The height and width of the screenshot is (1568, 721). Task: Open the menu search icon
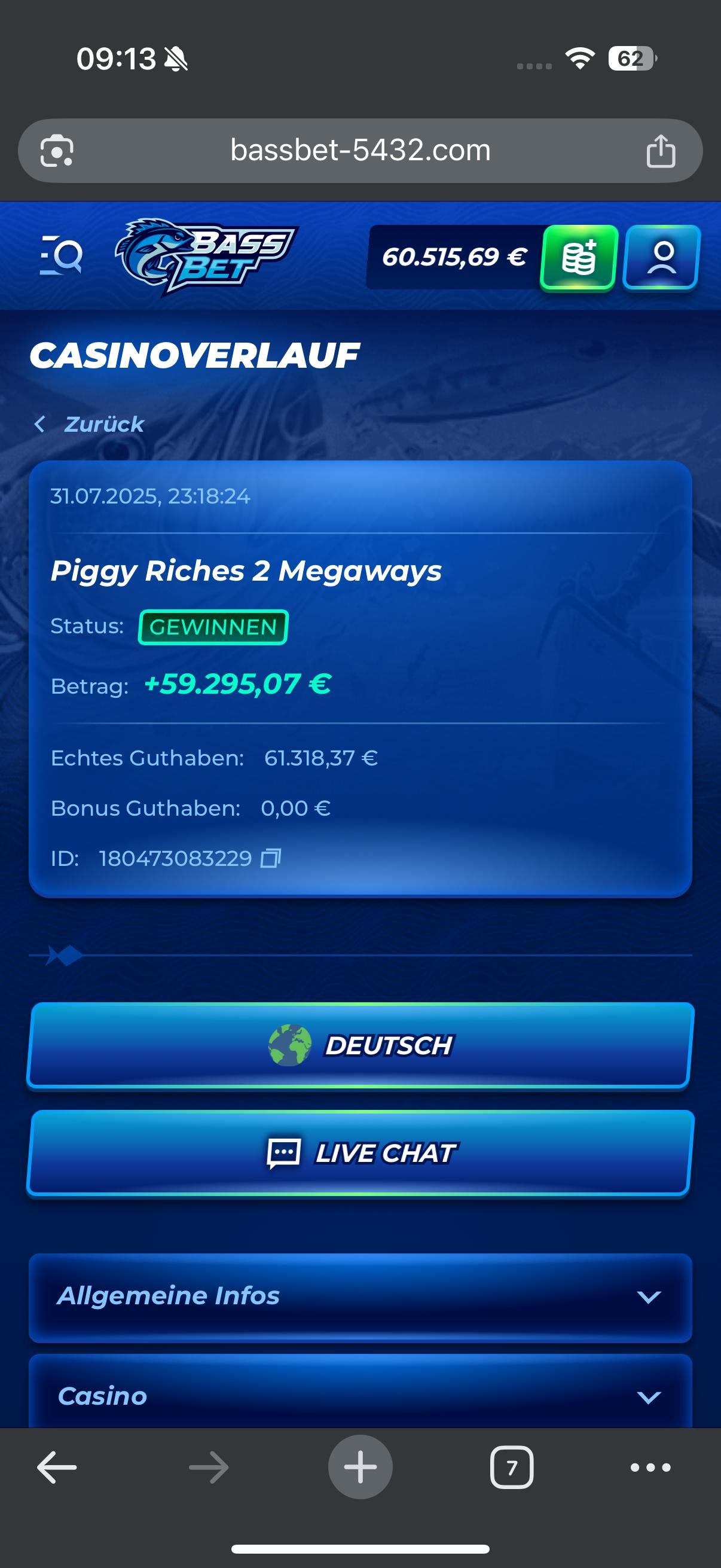click(61, 256)
